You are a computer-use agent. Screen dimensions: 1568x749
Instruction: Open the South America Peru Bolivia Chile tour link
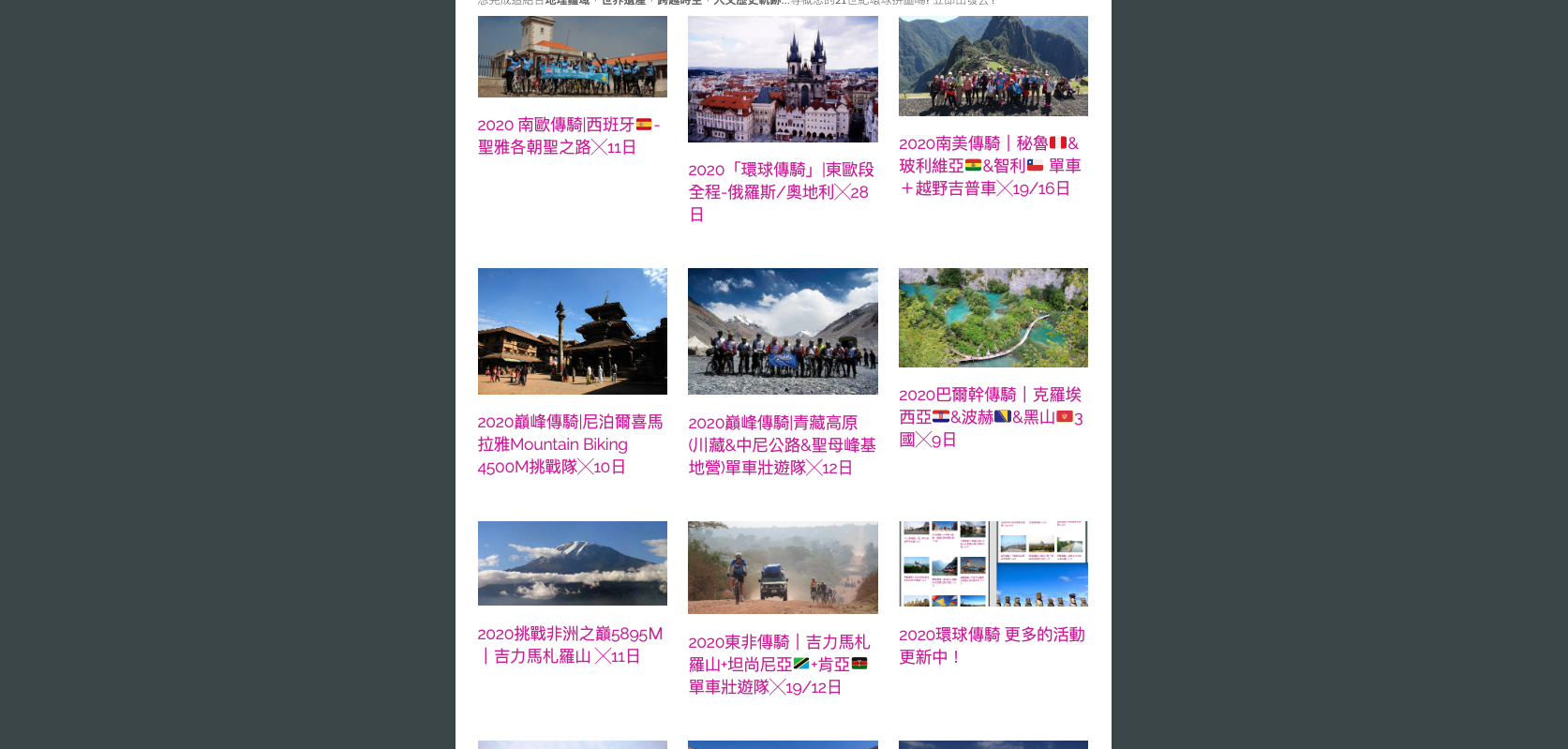coord(989,166)
